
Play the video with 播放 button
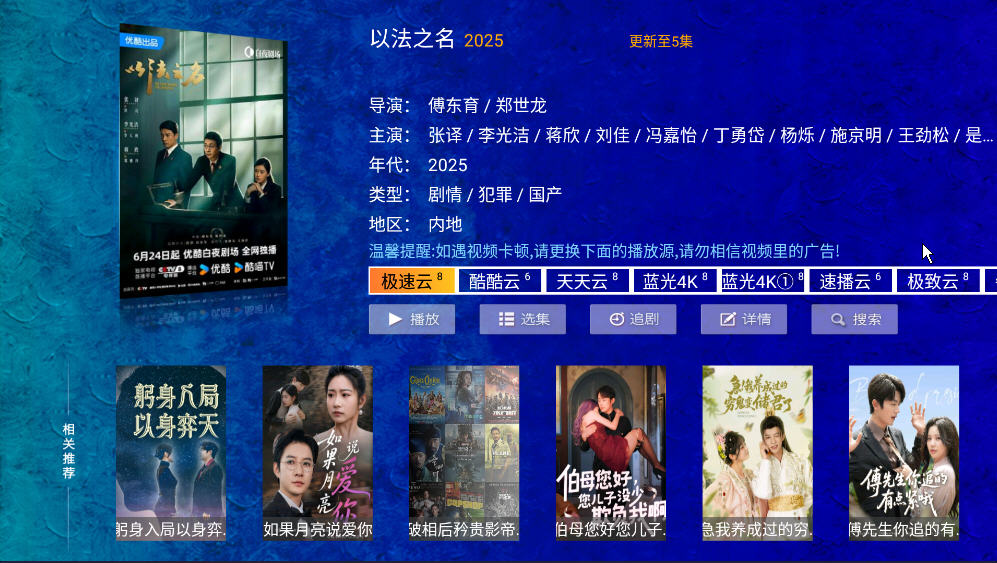click(412, 319)
